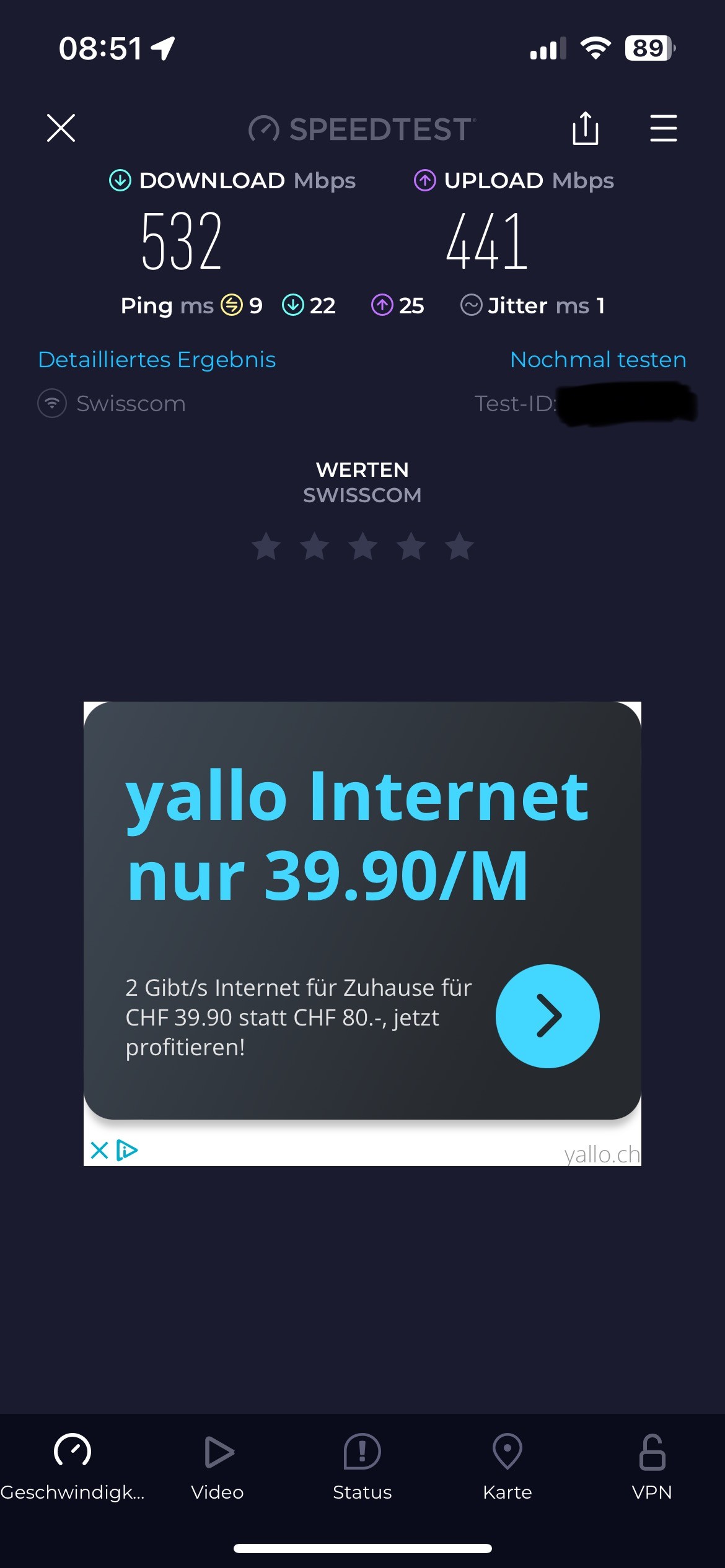Viewport: 725px width, 1568px height.
Task: Open the yallo Internet ad arrow
Action: point(547,1016)
